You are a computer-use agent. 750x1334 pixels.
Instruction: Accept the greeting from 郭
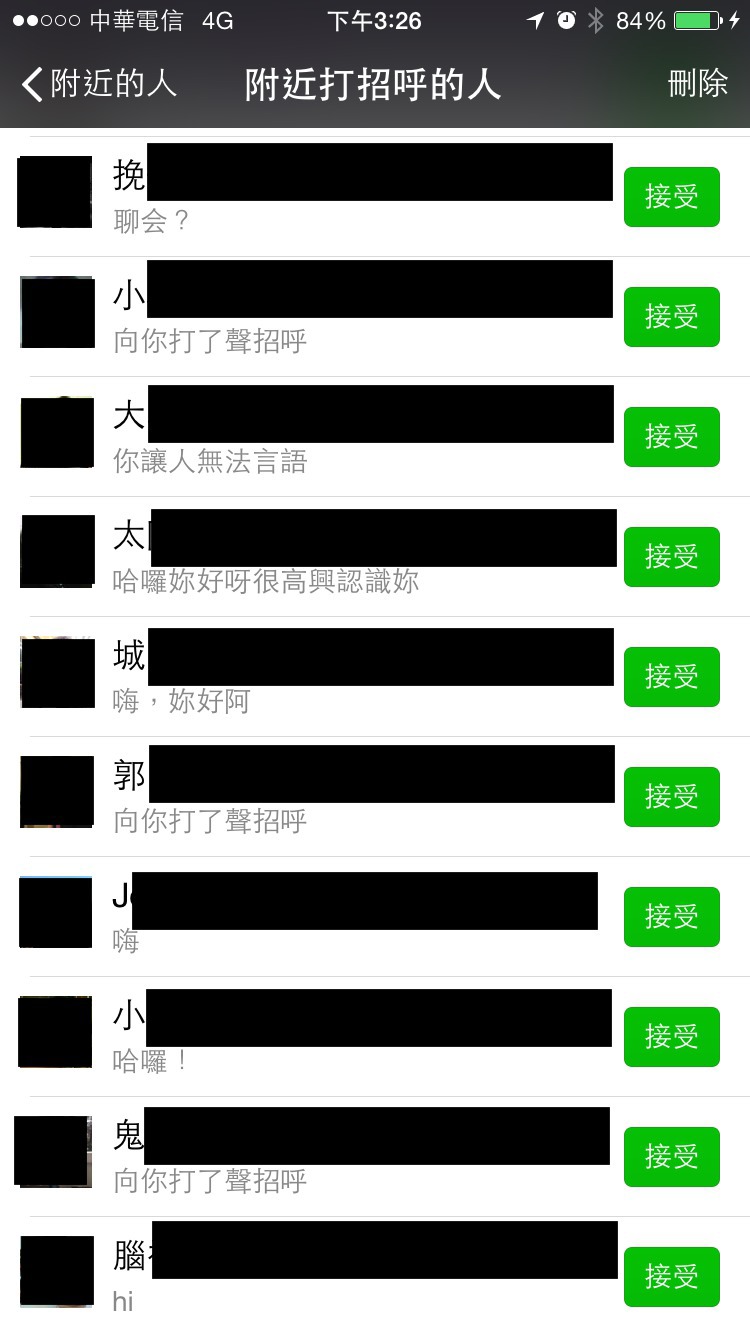pyautogui.click(x=672, y=797)
